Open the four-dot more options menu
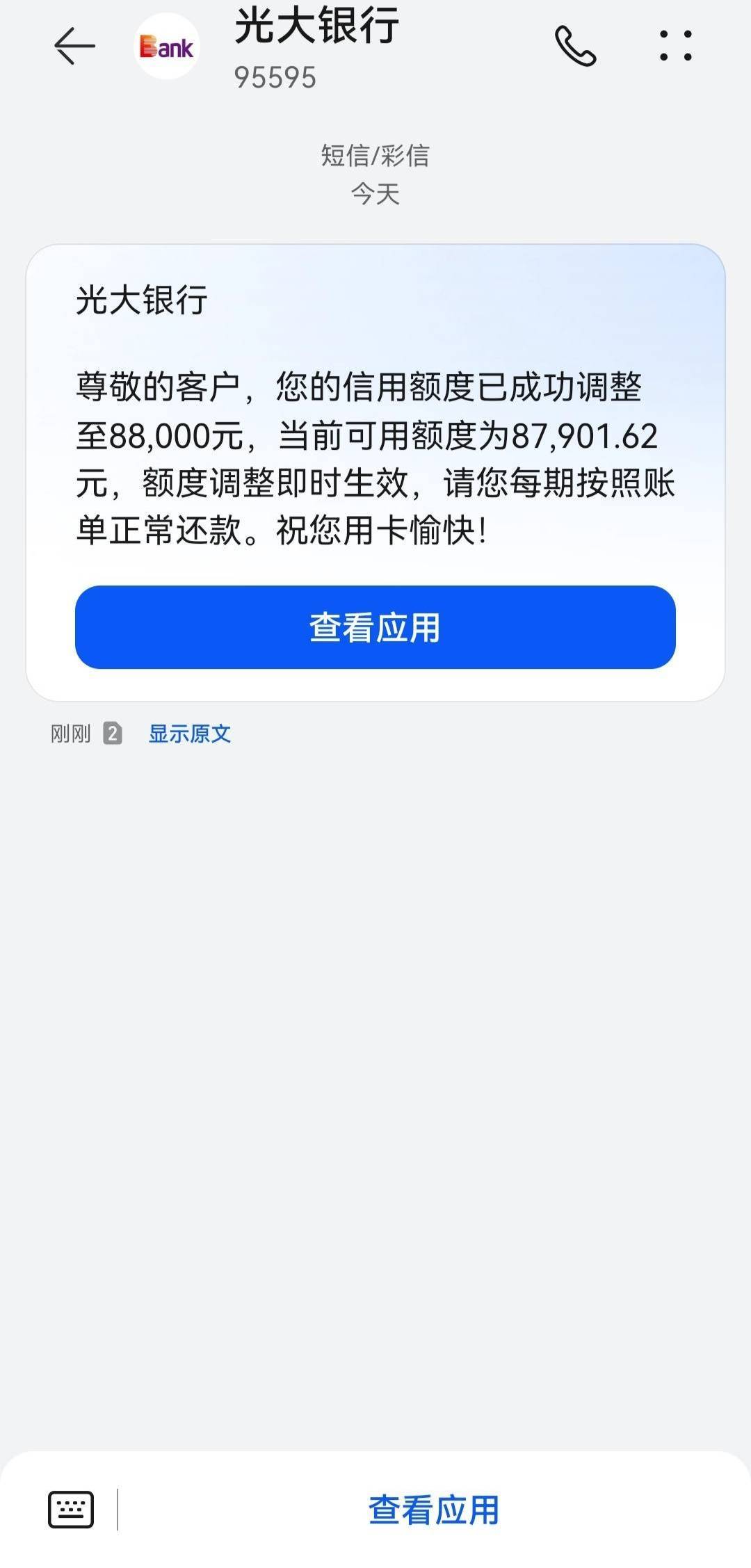Image resolution: width=751 pixels, height=1568 pixels. coord(675,46)
